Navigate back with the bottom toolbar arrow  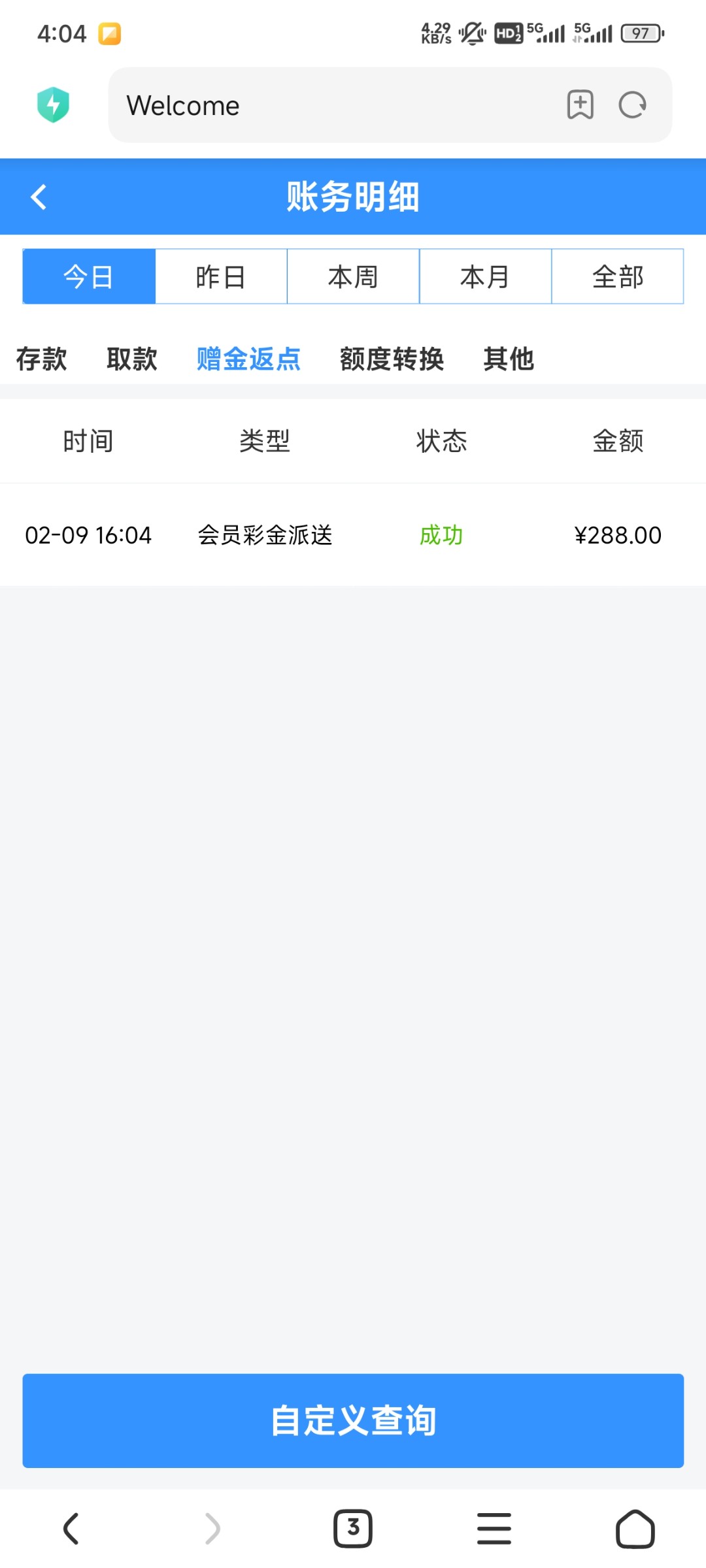tap(71, 1528)
